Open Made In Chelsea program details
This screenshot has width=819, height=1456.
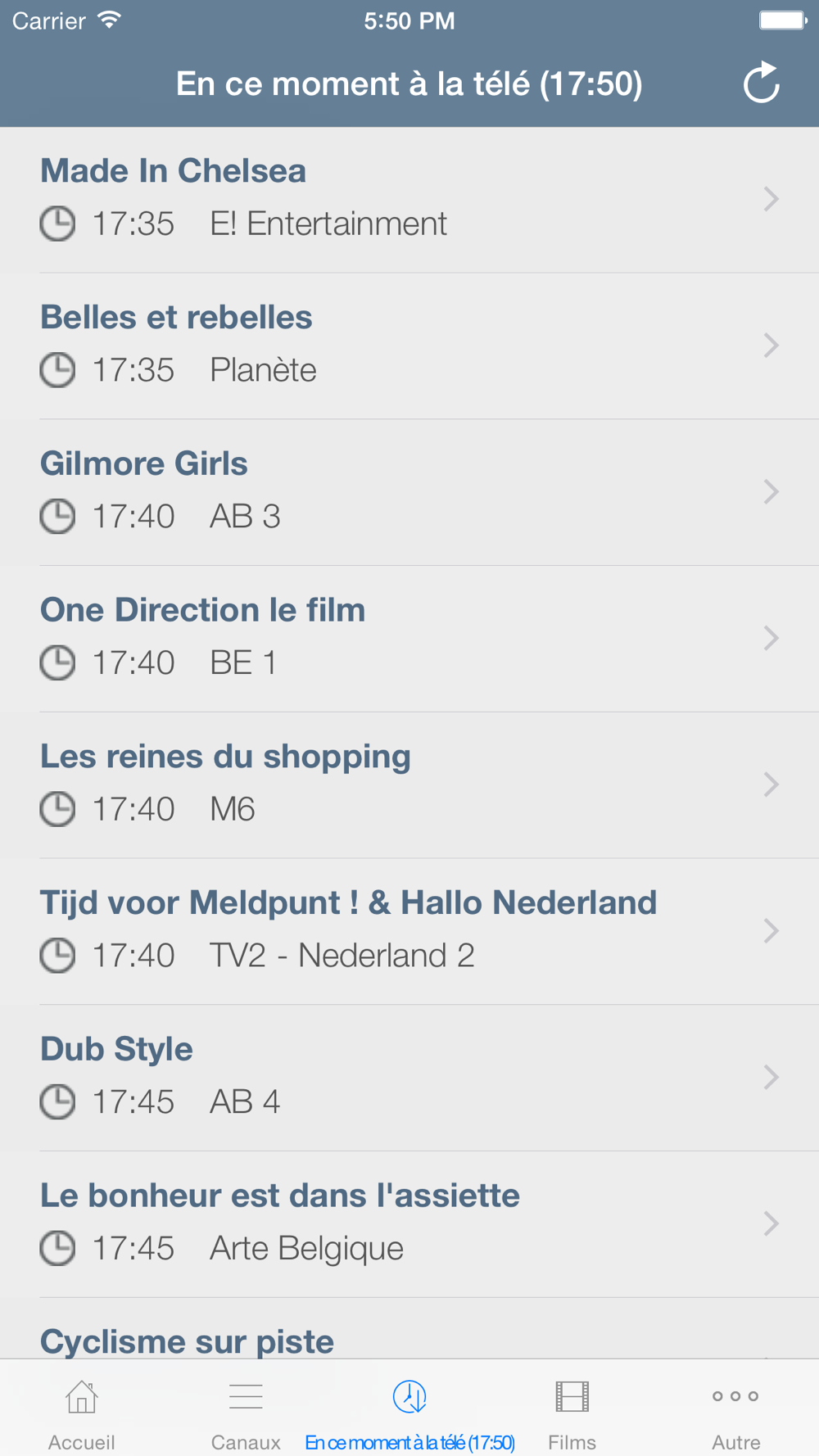[409, 200]
